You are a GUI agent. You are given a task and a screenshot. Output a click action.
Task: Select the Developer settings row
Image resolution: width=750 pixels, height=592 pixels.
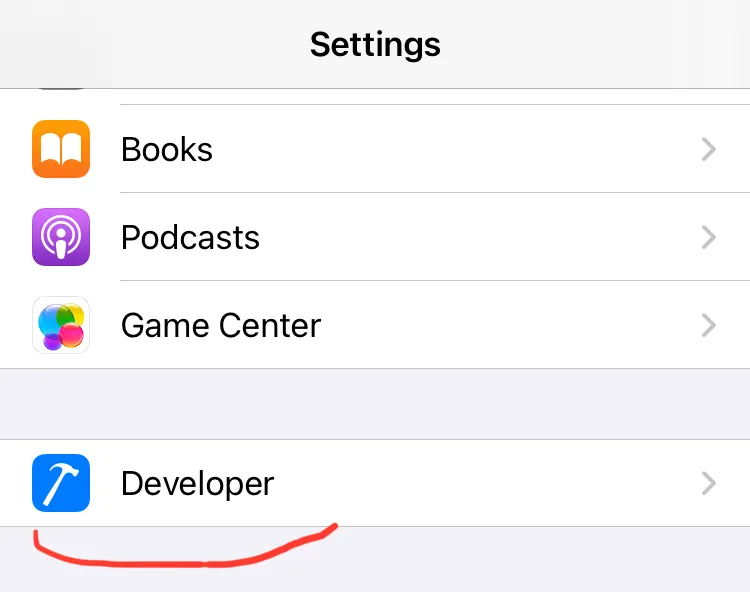pos(375,483)
